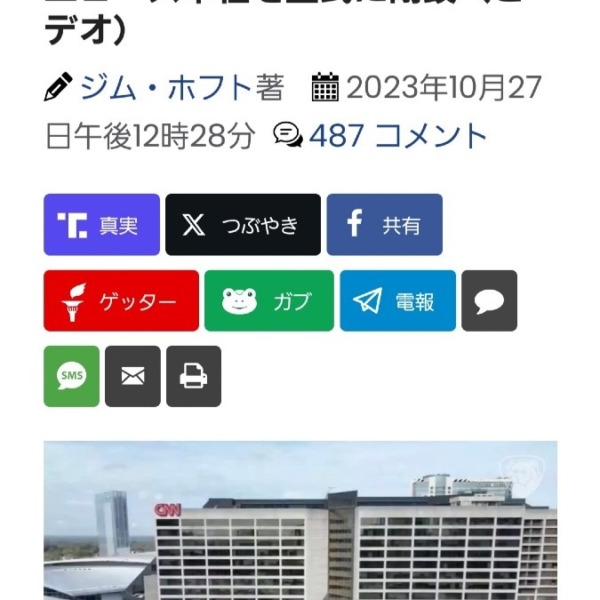Share on Gab (ガブ)

(x=268, y=301)
